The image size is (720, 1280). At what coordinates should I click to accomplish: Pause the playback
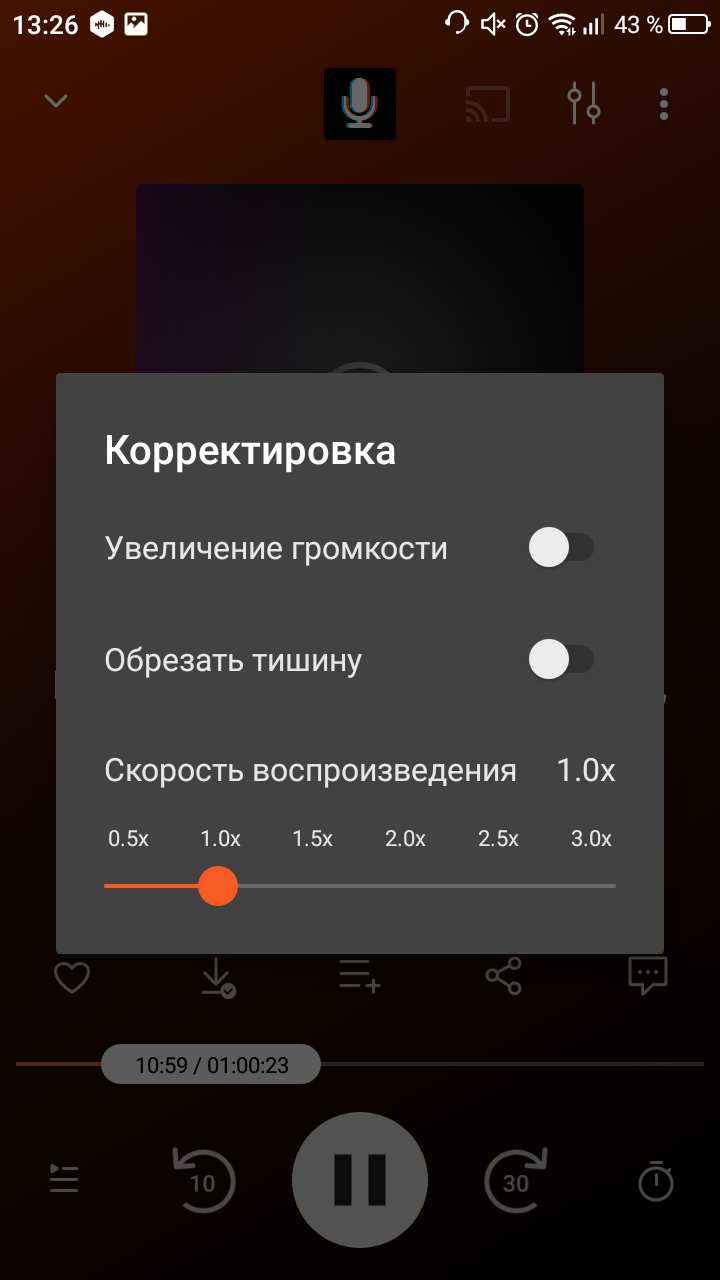[360, 1180]
